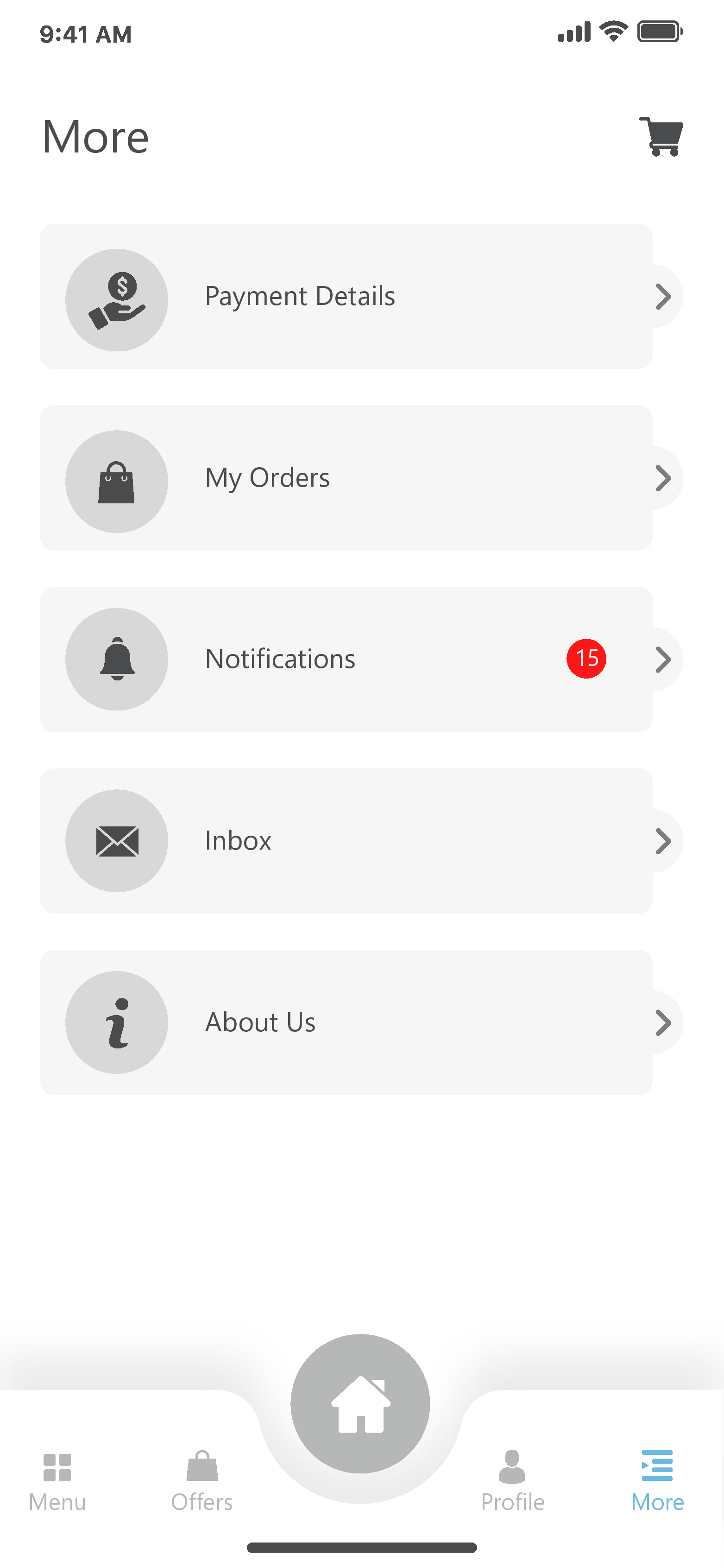The height and width of the screenshot is (1568, 724).
Task: Tap the round home button
Action: point(360,1403)
